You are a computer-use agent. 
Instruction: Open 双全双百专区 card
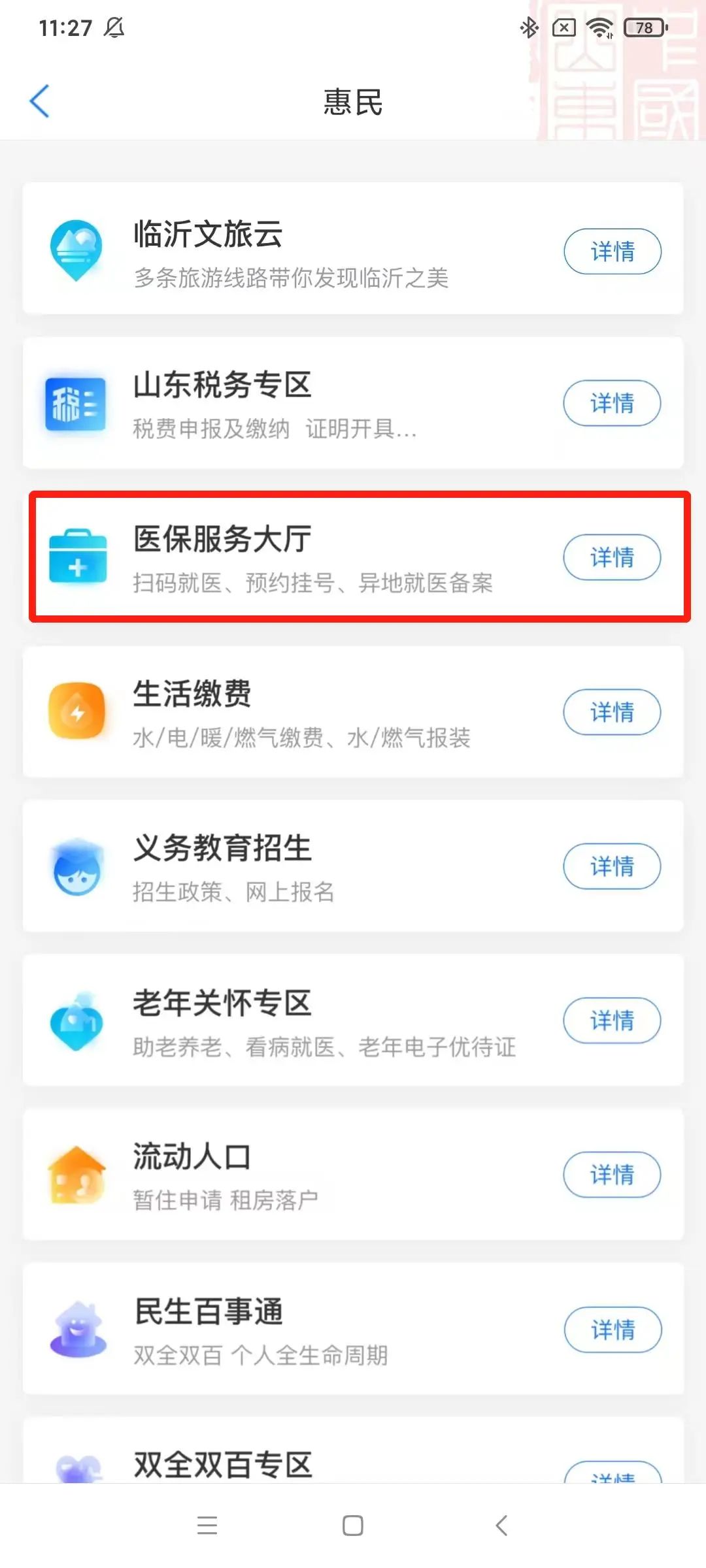click(x=353, y=1450)
